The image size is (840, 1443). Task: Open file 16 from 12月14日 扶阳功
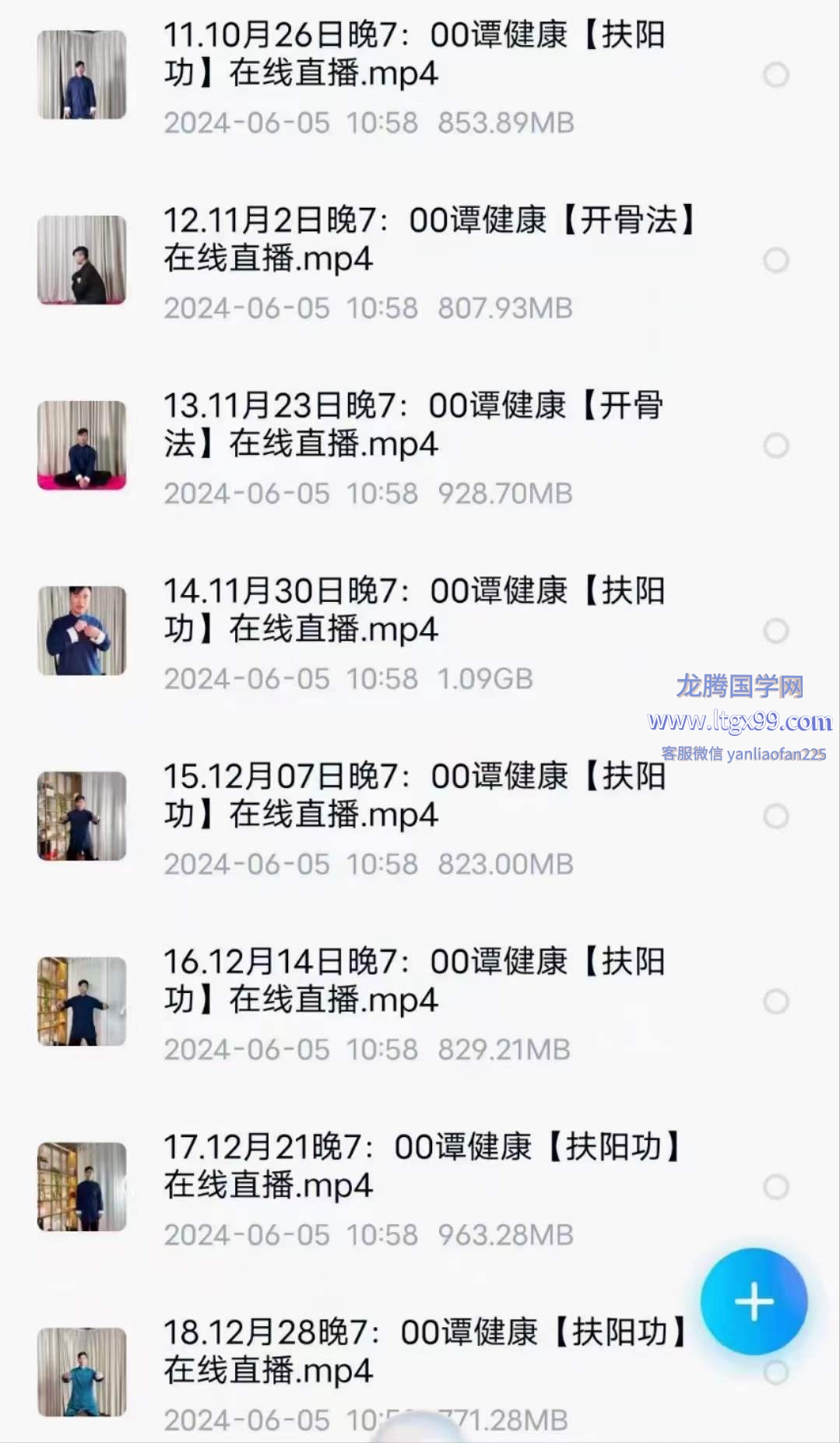point(413,981)
